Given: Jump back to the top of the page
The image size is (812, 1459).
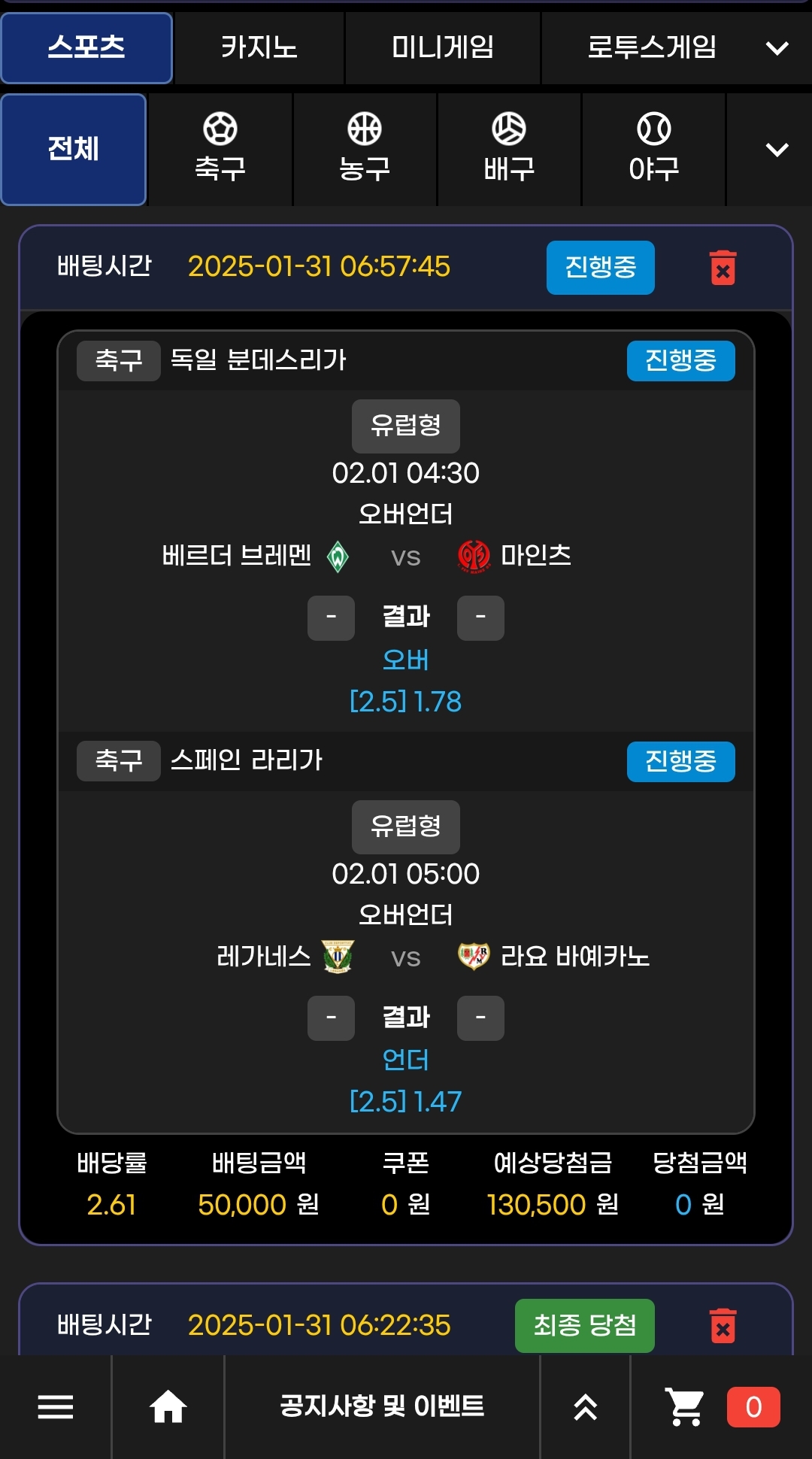Looking at the screenshot, I should pyautogui.click(x=585, y=1406).
